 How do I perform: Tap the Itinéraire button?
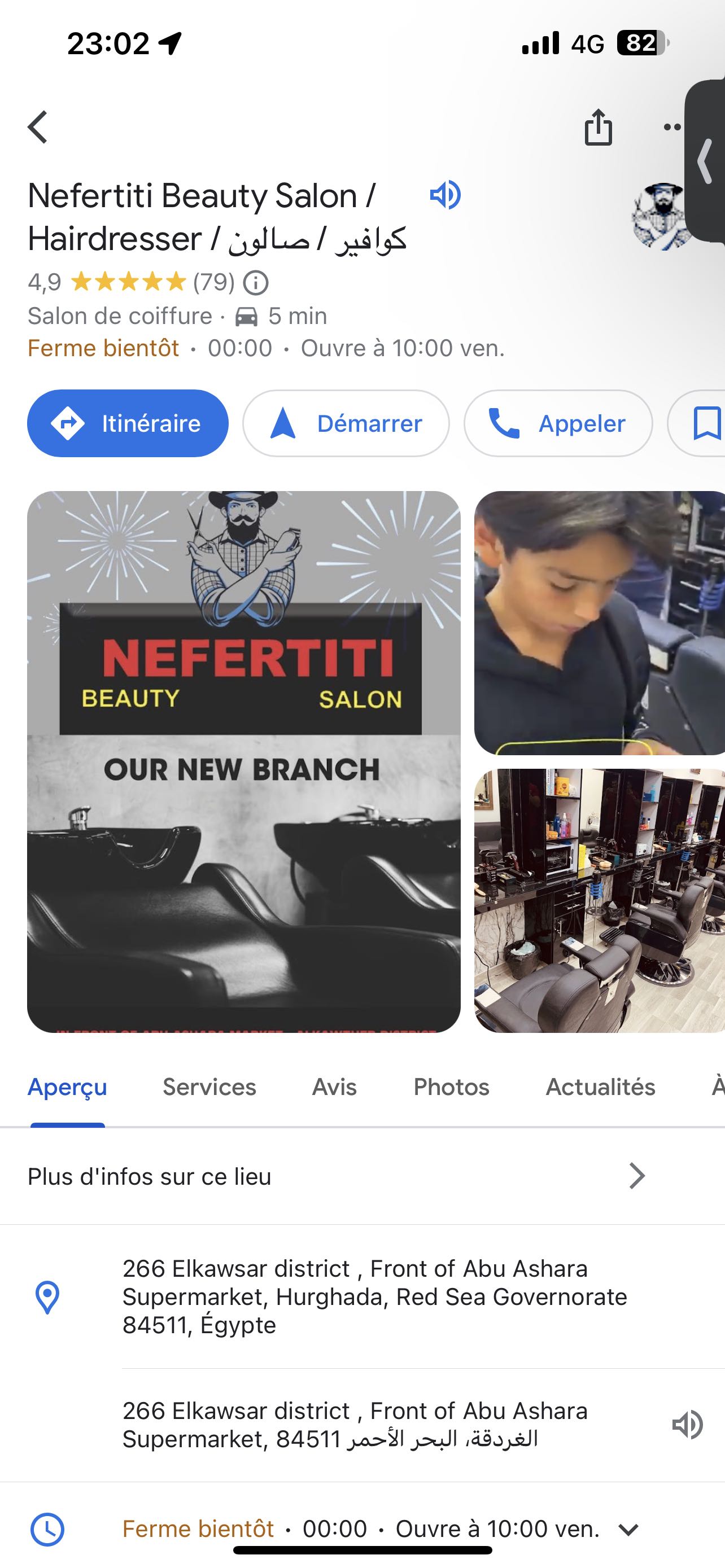[128, 423]
